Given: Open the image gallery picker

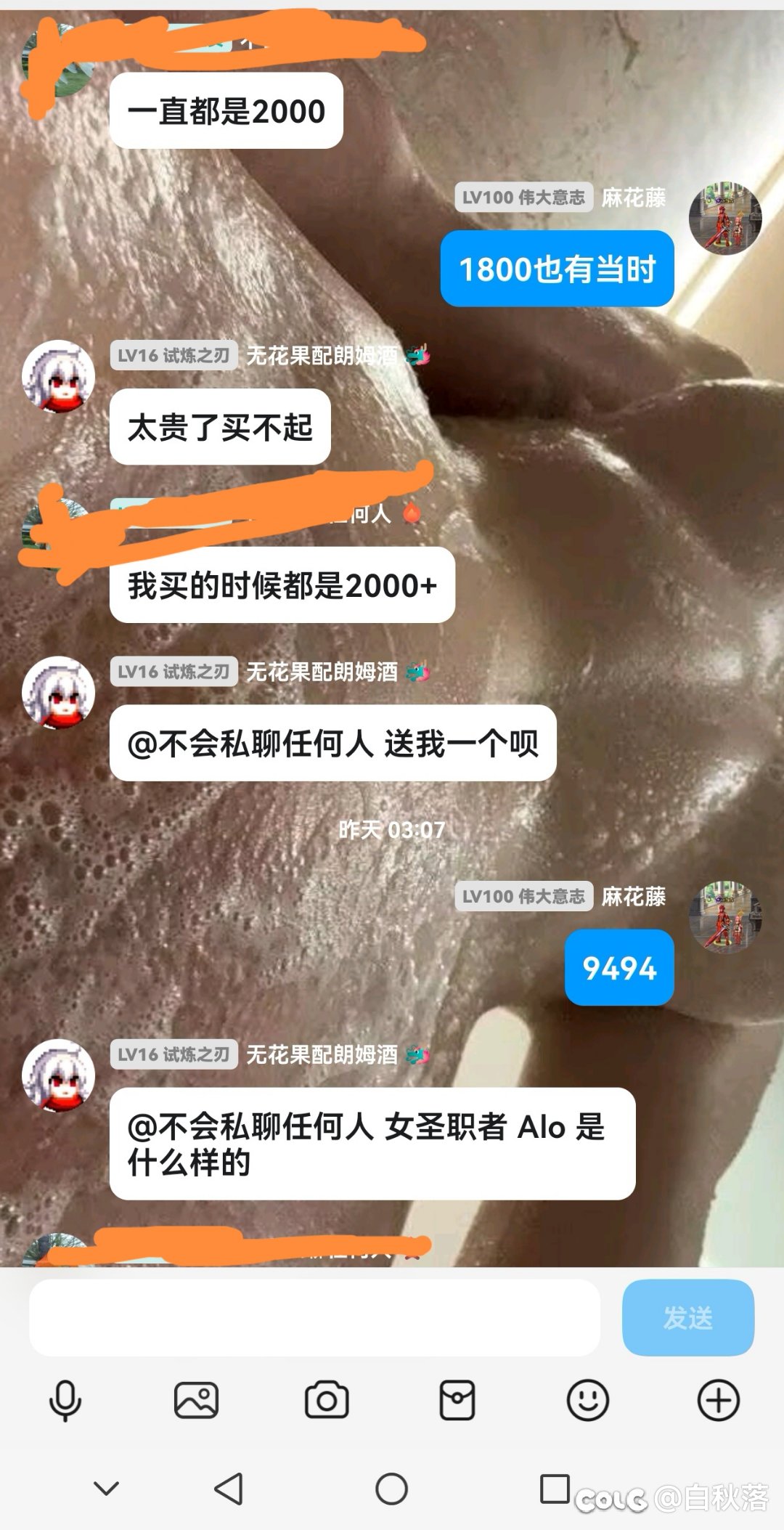Looking at the screenshot, I should [196, 1400].
